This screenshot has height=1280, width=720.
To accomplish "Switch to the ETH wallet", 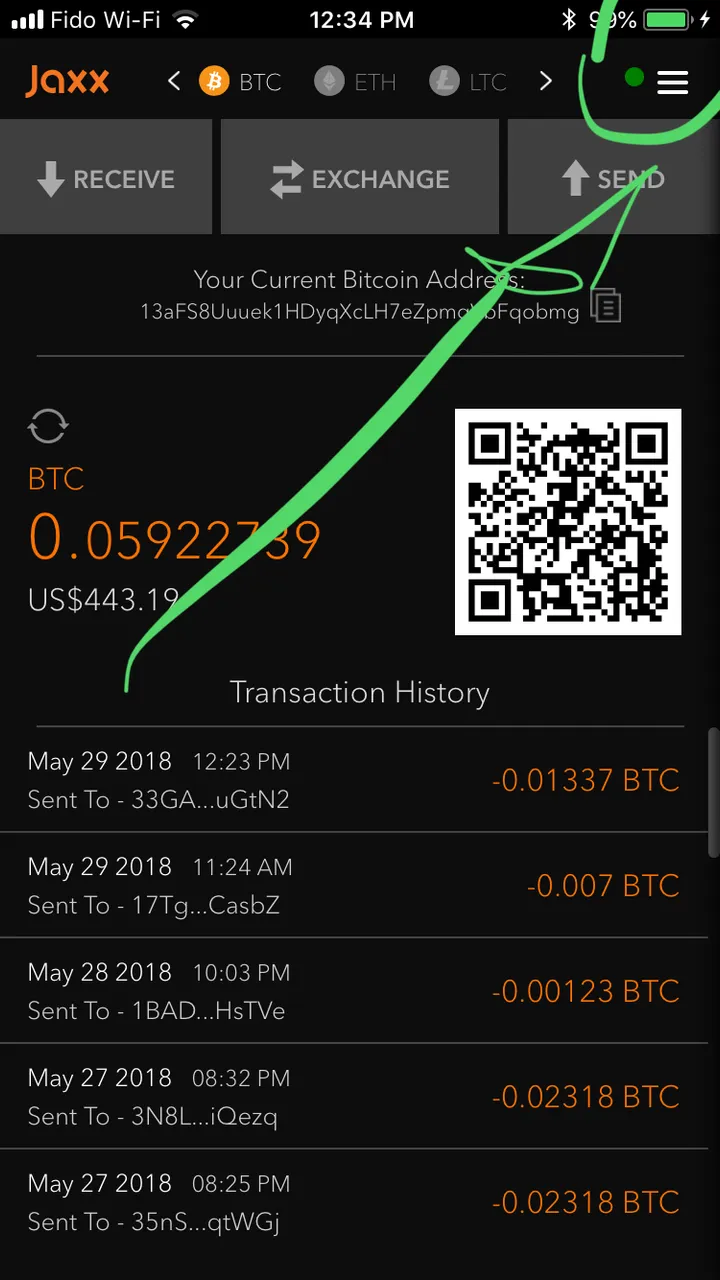I will tap(355, 81).
